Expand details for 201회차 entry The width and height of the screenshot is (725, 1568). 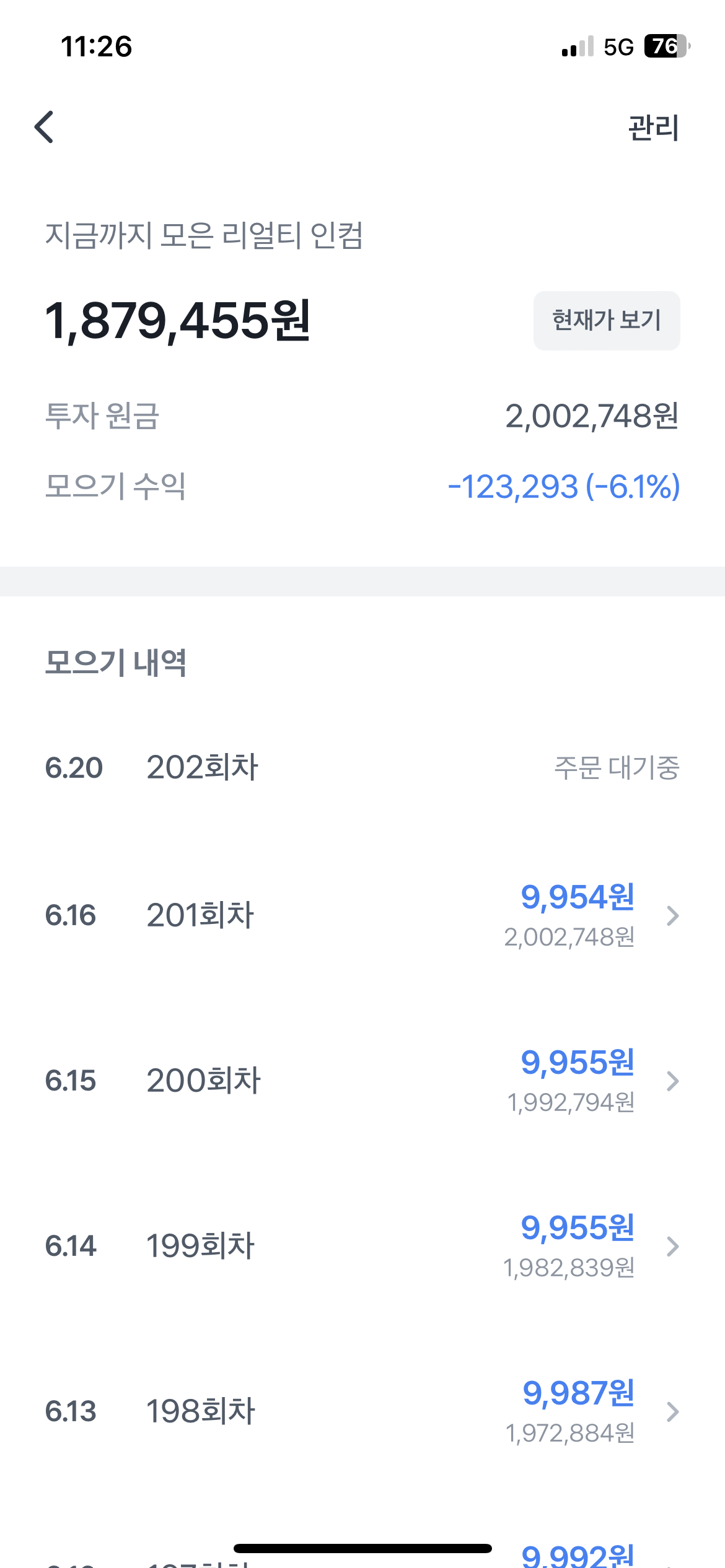673,917
